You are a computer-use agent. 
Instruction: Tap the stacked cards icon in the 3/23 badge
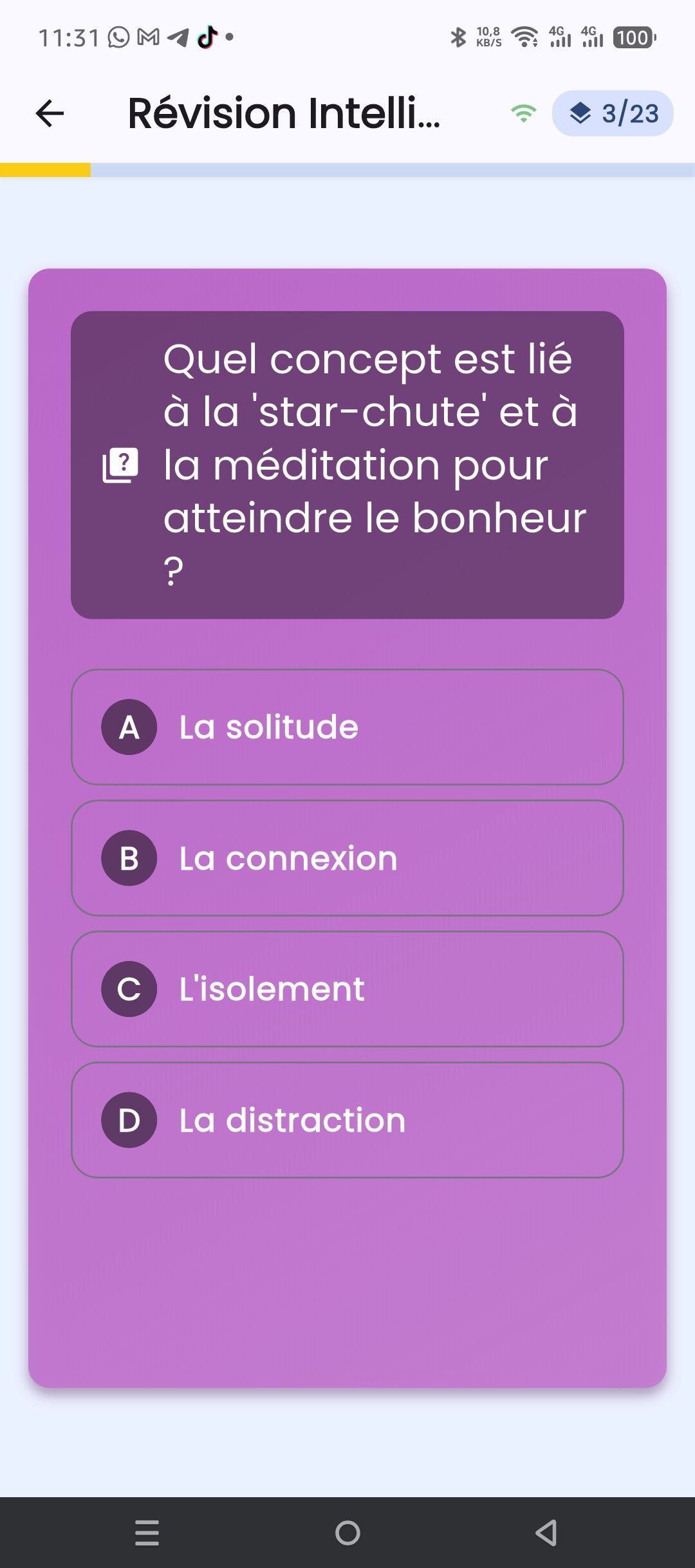pyautogui.click(x=580, y=113)
